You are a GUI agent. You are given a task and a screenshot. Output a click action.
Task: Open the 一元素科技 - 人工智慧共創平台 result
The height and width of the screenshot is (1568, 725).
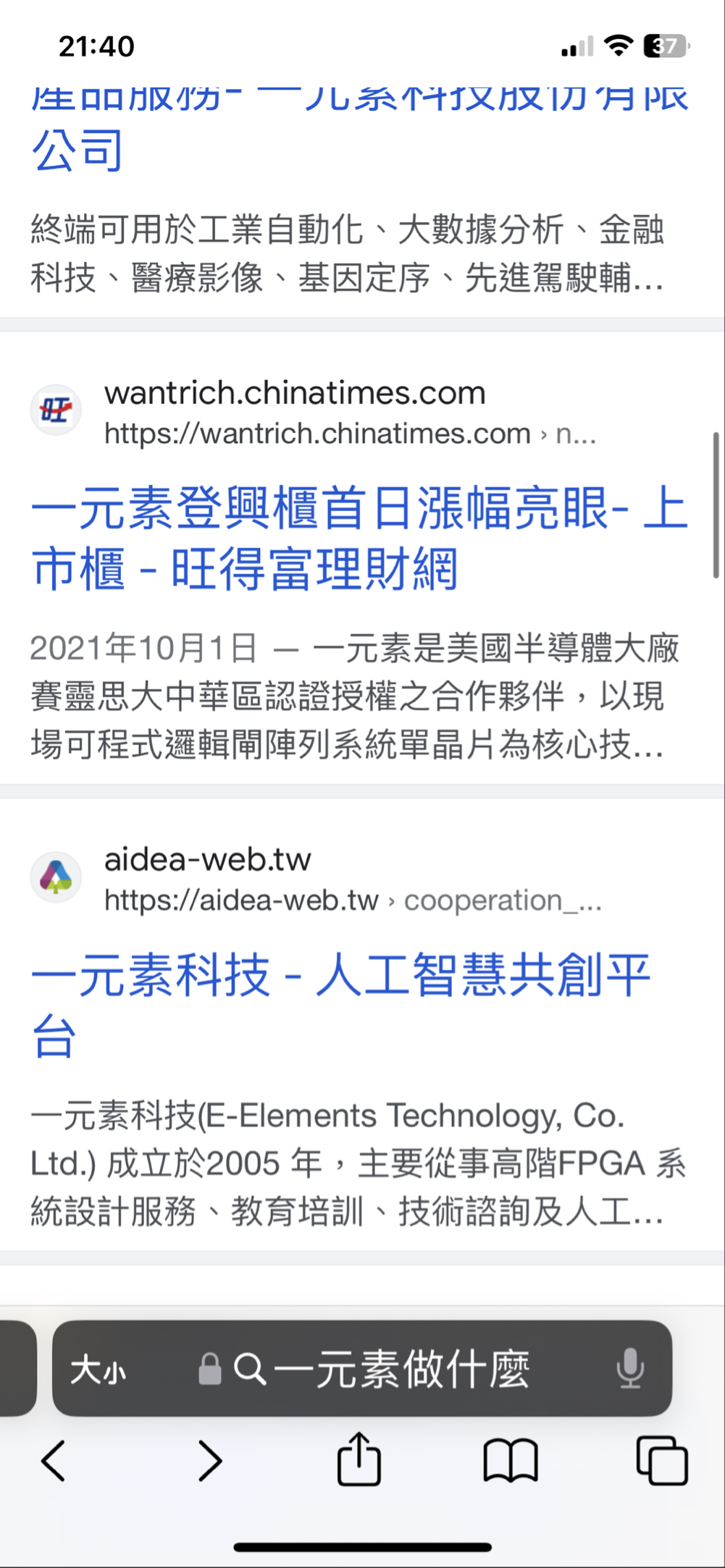tap(340, 1005)
